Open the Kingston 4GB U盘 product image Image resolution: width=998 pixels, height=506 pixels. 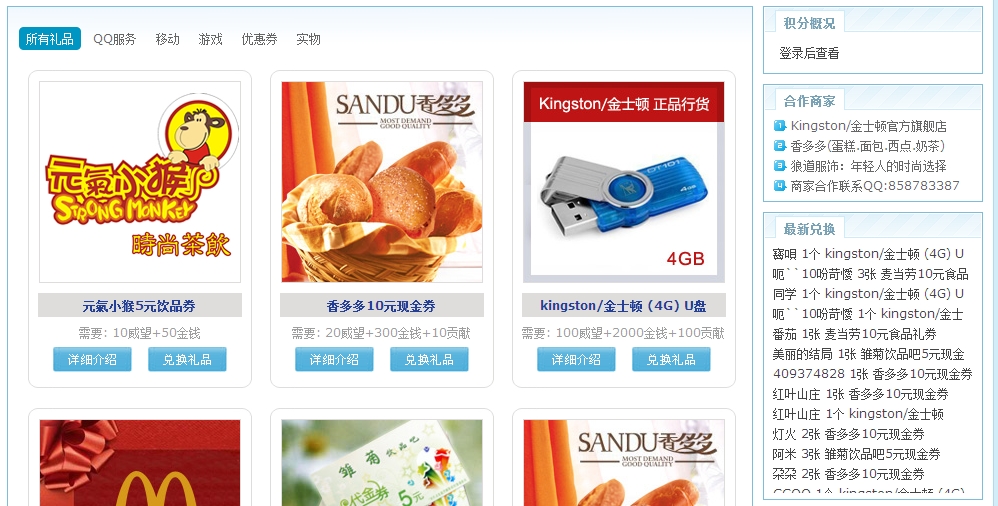click(623, 182)
